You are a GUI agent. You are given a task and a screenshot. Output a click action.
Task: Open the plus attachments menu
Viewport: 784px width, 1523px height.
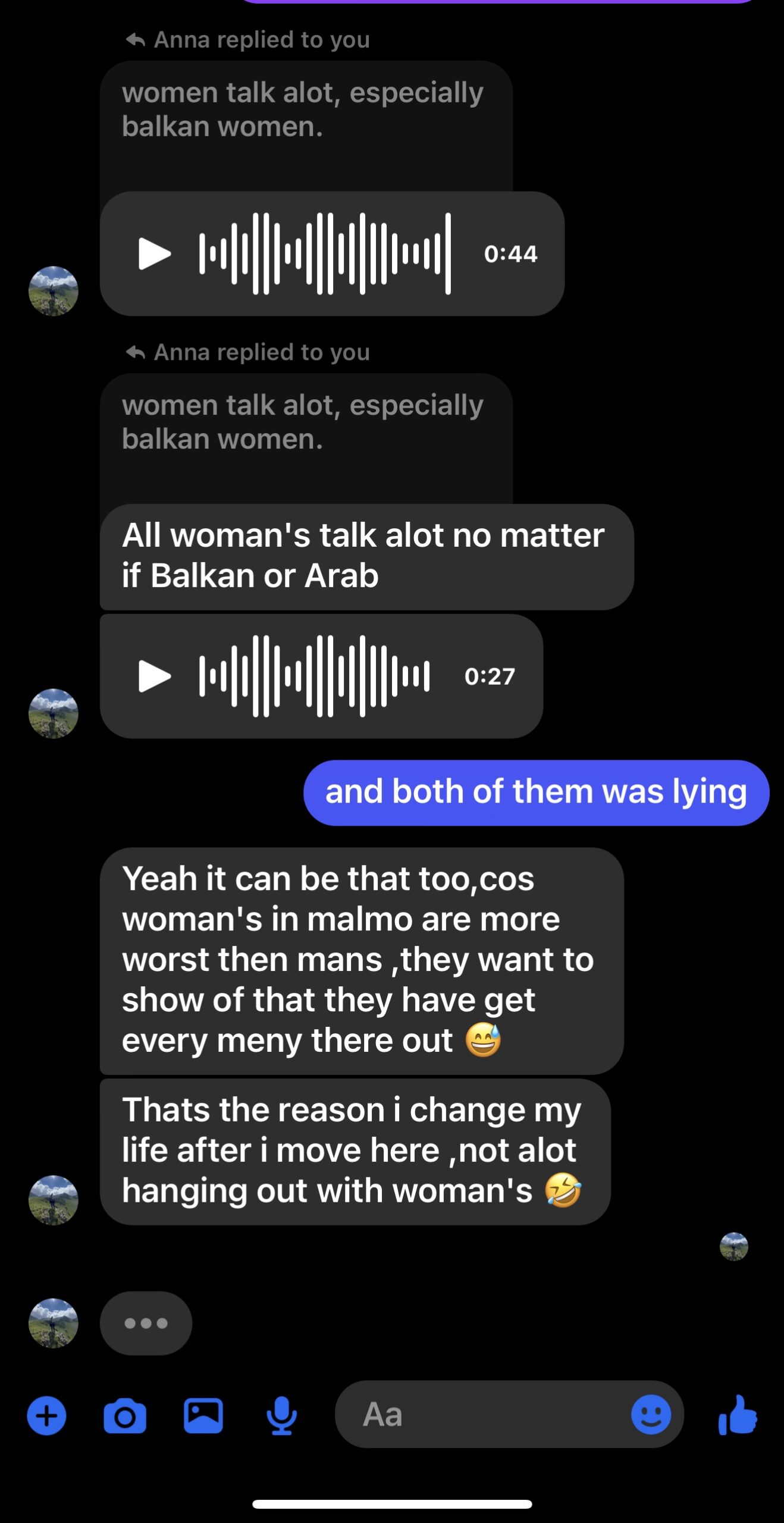(x=46, y=1415)
